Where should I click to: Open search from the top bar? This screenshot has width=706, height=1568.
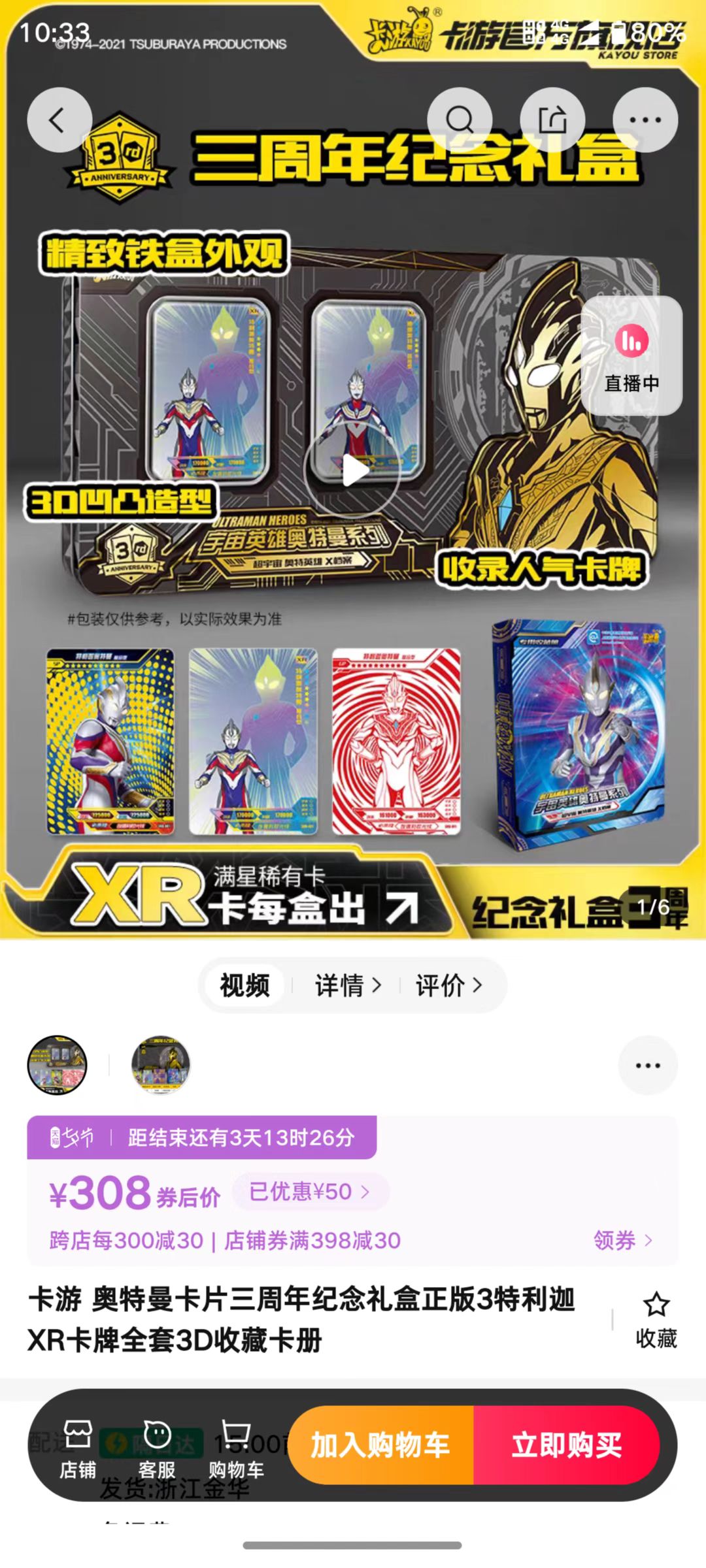click(x=460, y=120)
